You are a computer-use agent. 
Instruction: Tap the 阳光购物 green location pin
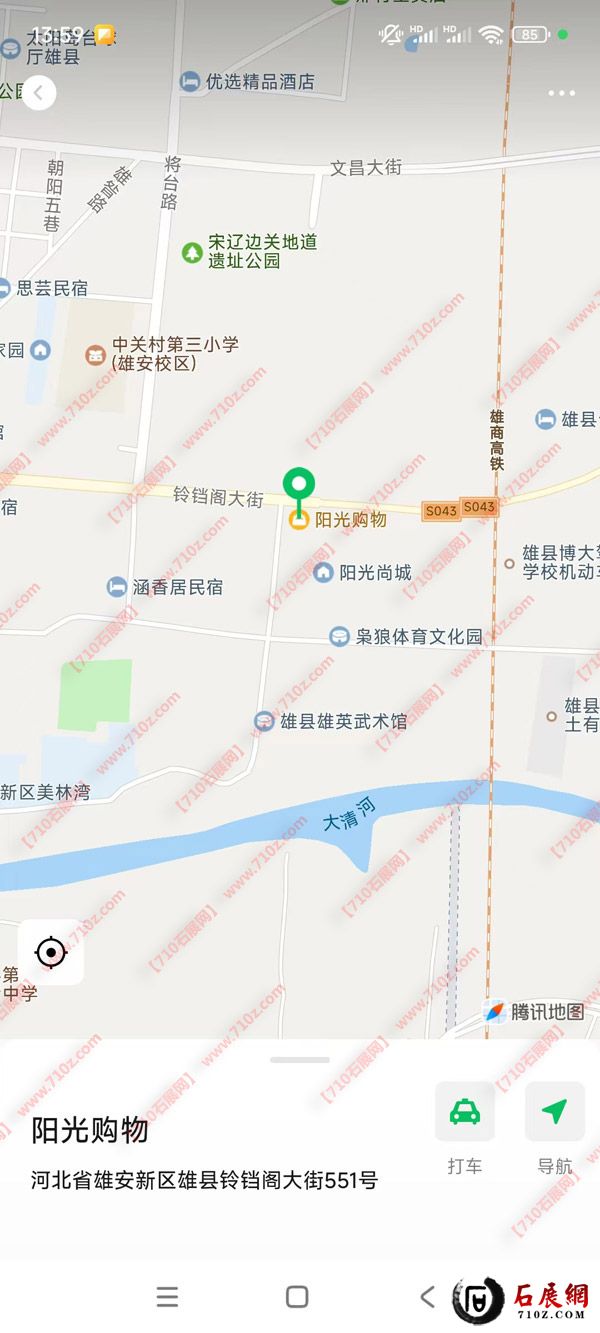[x=298, y=485]
